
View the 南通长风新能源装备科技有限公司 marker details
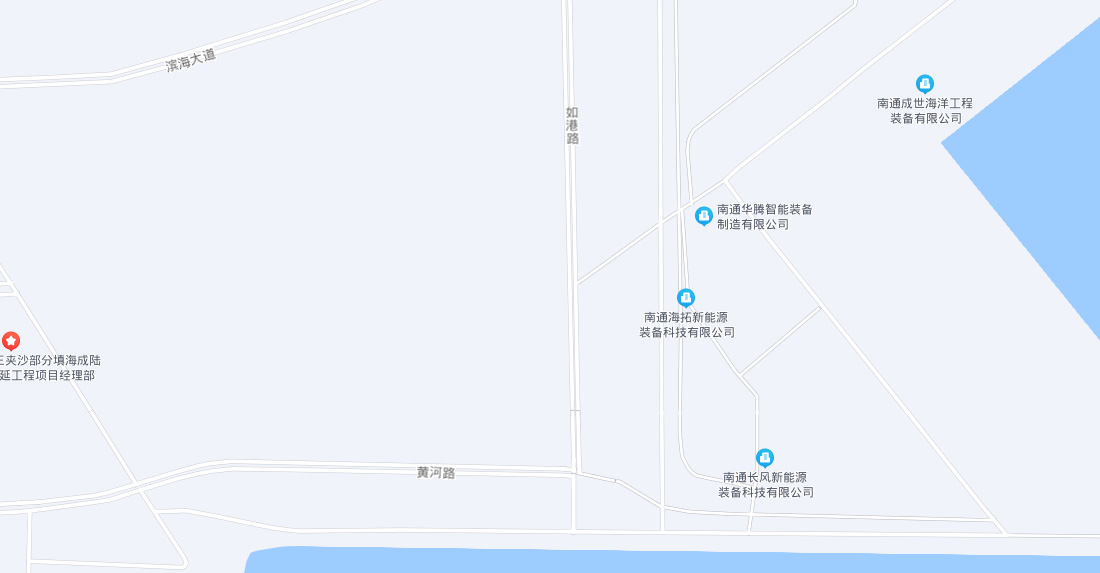[765, 458]
